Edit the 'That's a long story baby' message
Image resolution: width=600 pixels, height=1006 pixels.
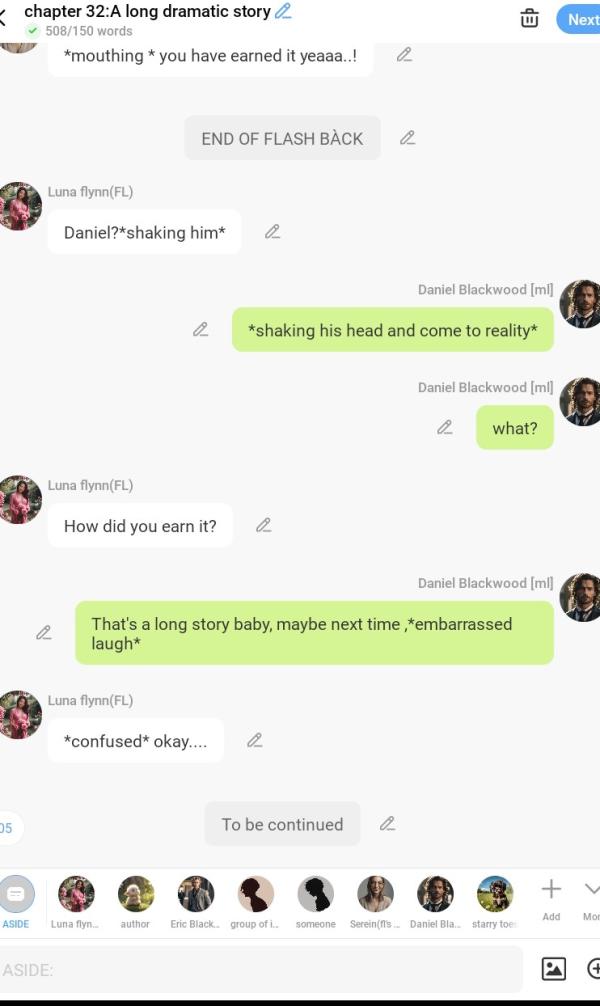click(x=44, y=632)
